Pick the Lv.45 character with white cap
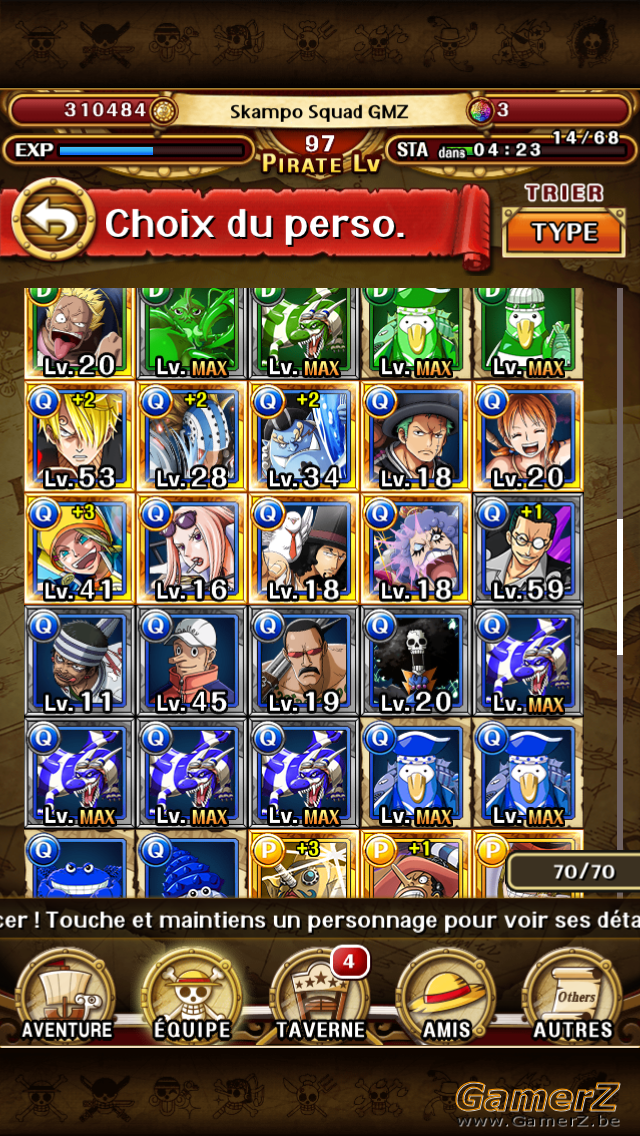Image resolution: width=640 pixels, height=1136 pixels. pos(192,661)
